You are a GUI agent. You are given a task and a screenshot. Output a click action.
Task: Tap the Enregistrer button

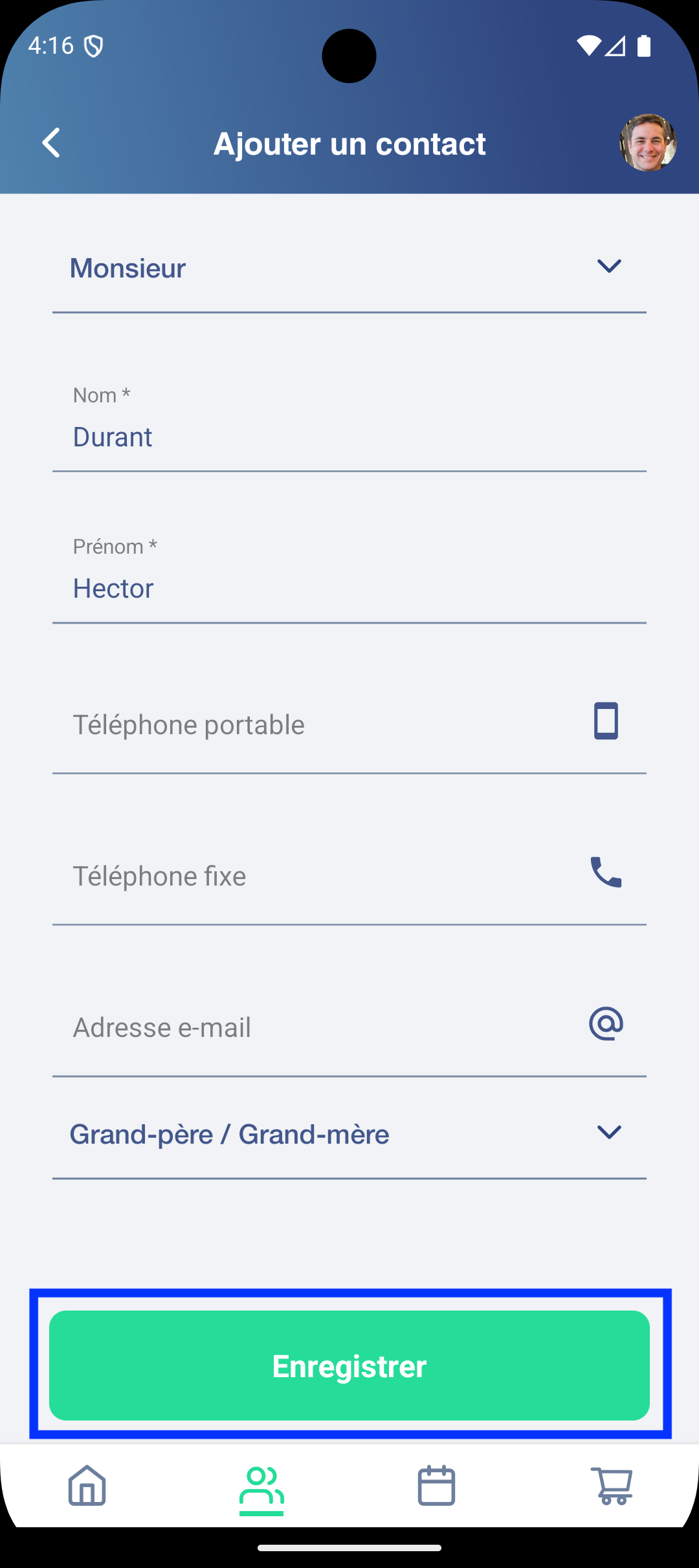pos(349,1366)
